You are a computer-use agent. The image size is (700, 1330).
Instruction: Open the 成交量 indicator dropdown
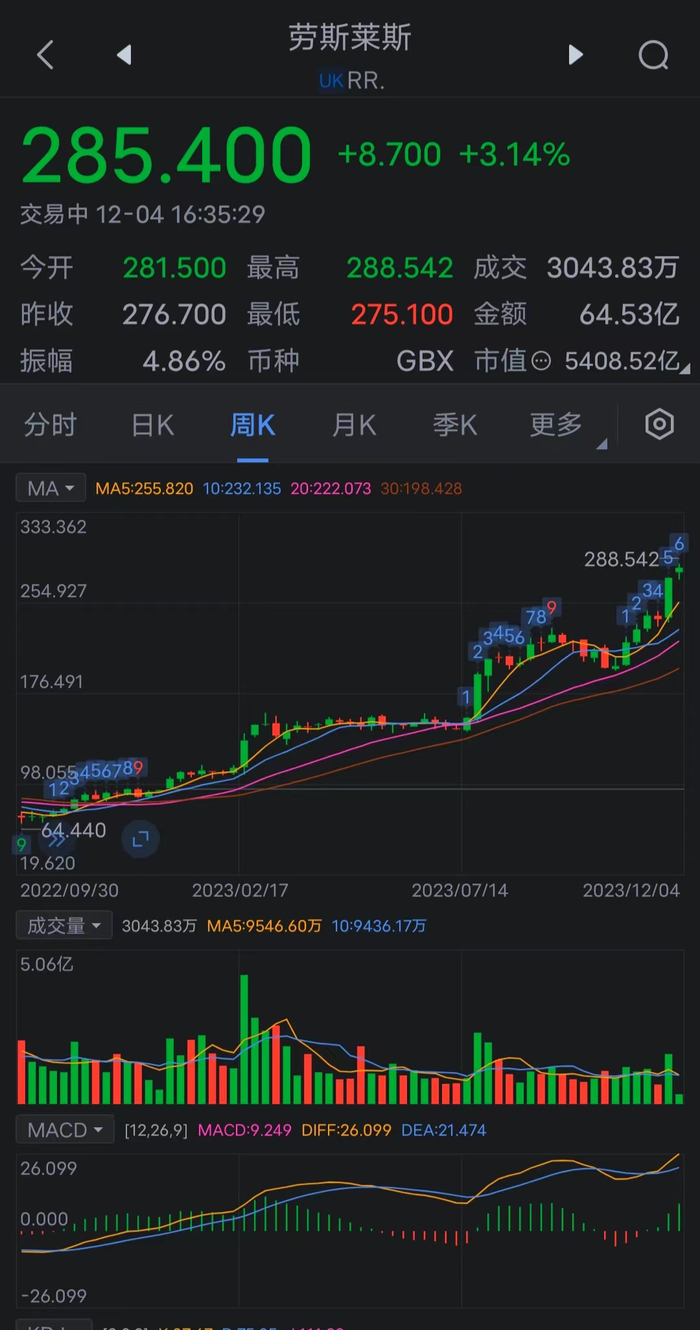tap(63, 926)
